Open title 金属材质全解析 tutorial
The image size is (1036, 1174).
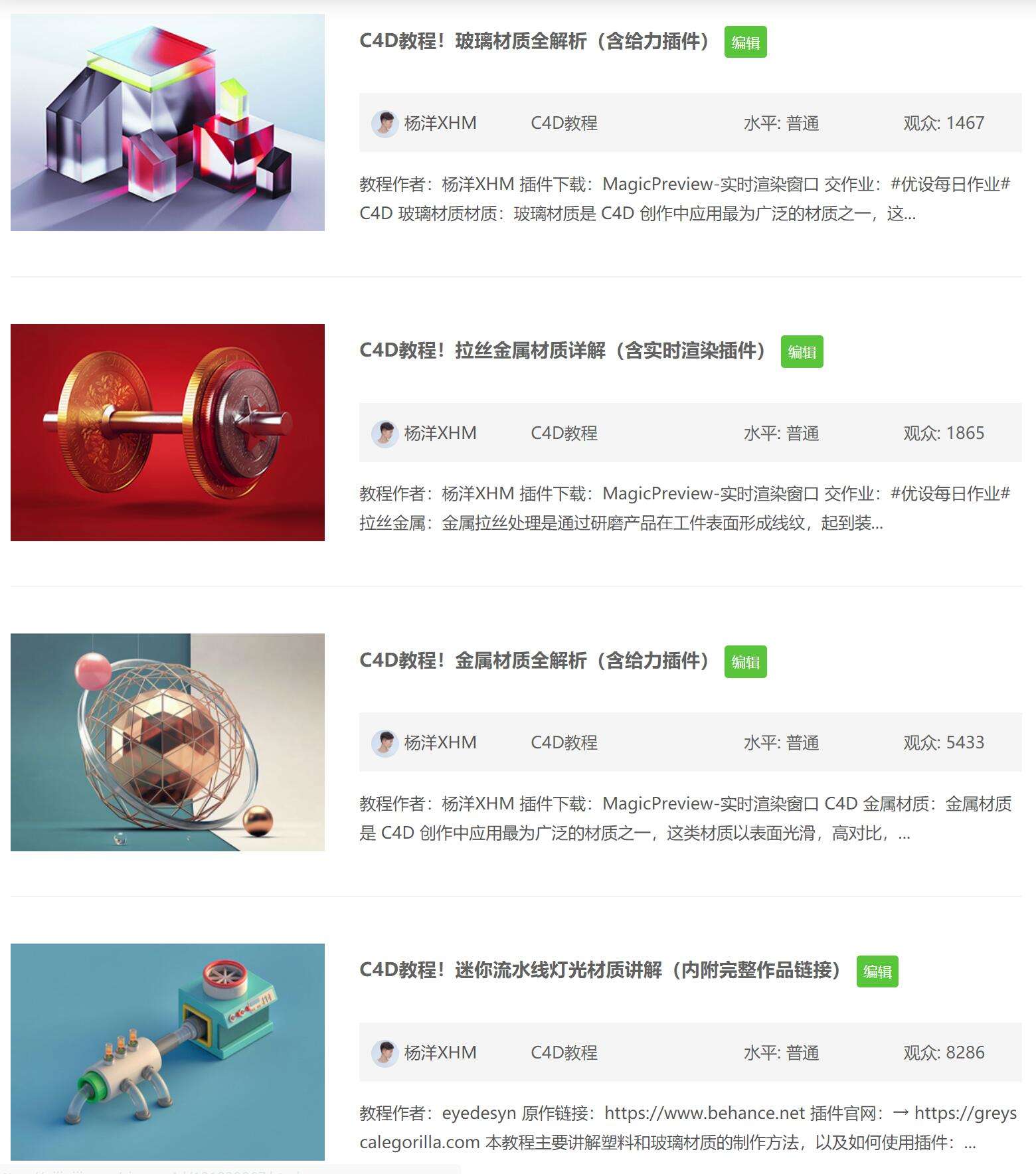pyautogui.click(x=535, y=661)
